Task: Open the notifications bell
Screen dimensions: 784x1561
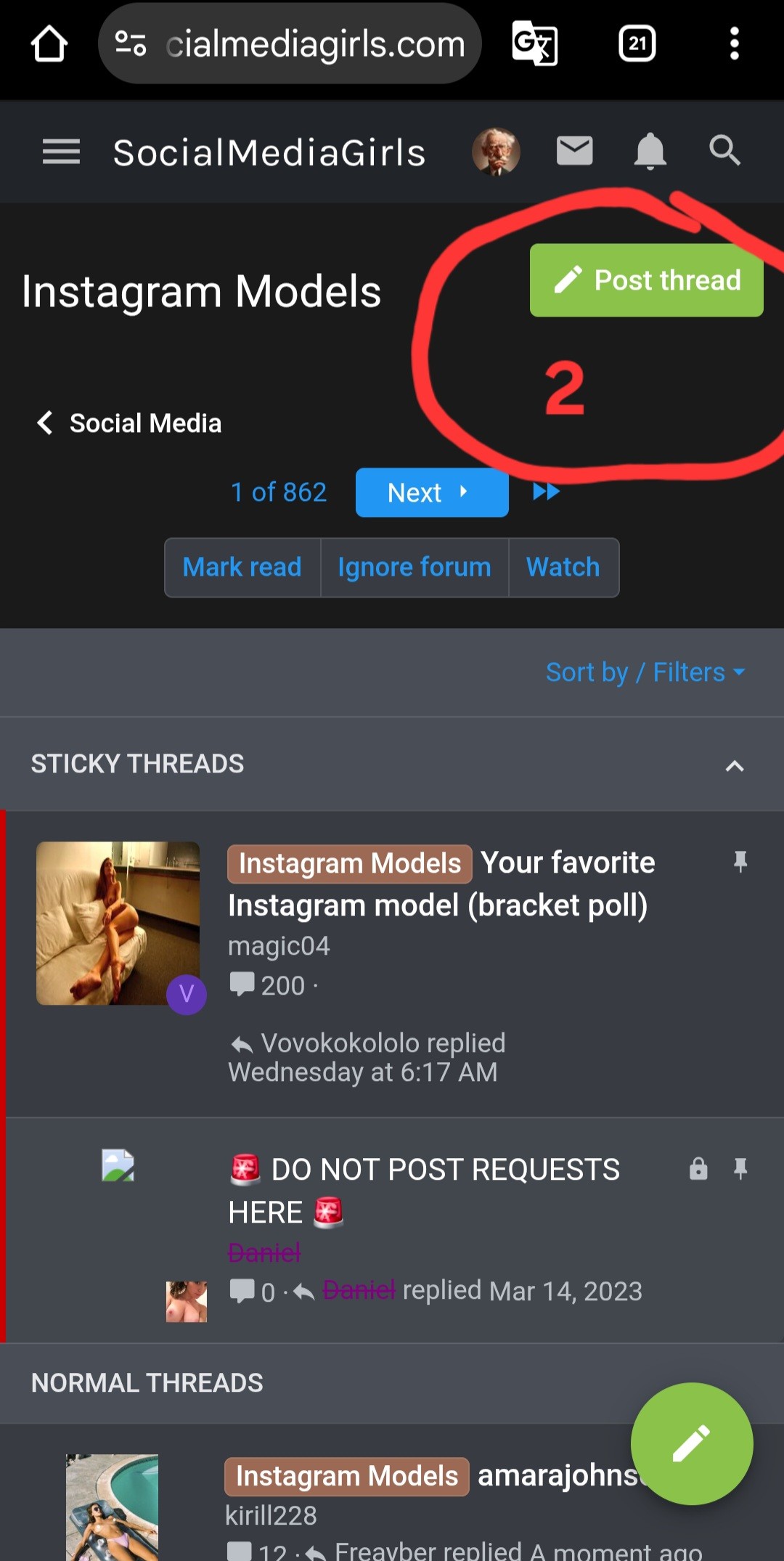Action: 650,151
